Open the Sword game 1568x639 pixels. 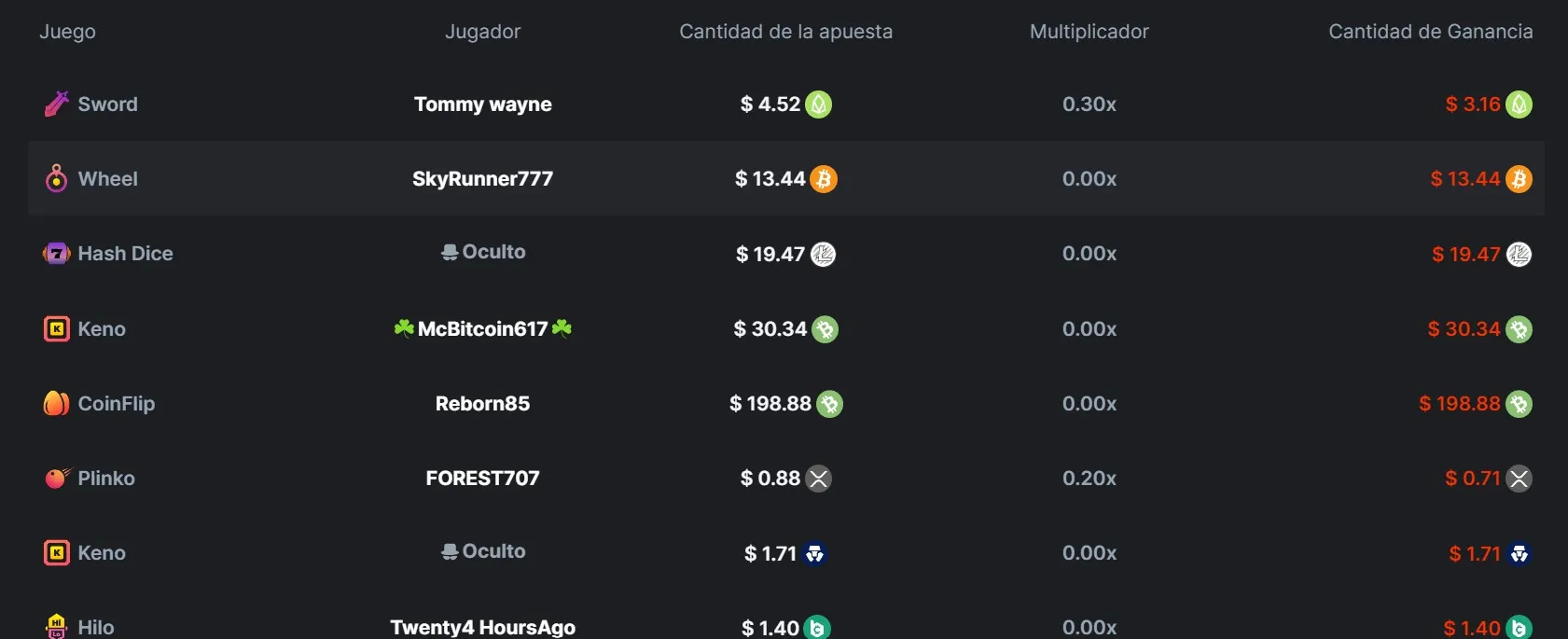[106, 104]
